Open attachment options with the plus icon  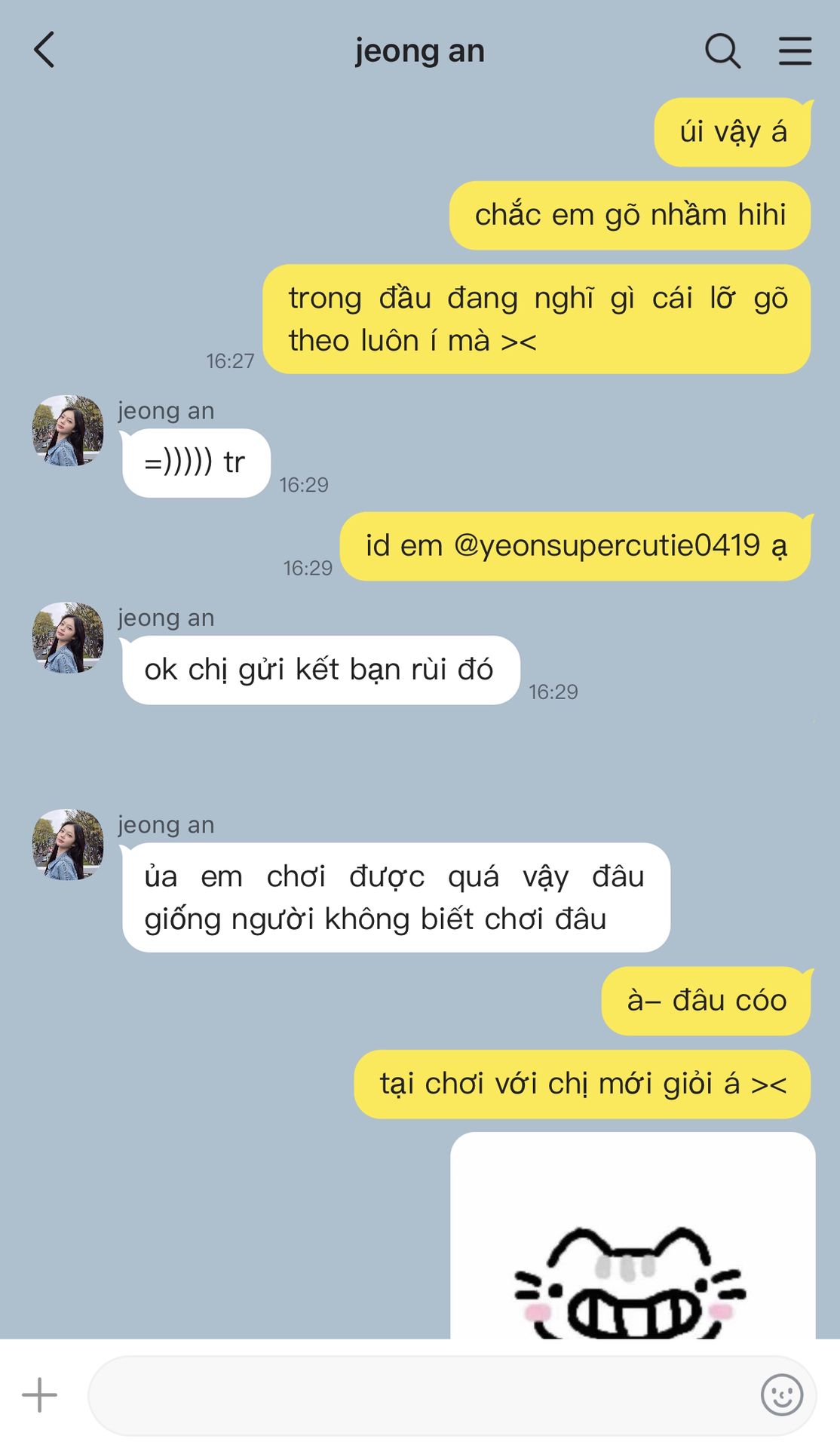(x=39, y=1394)
